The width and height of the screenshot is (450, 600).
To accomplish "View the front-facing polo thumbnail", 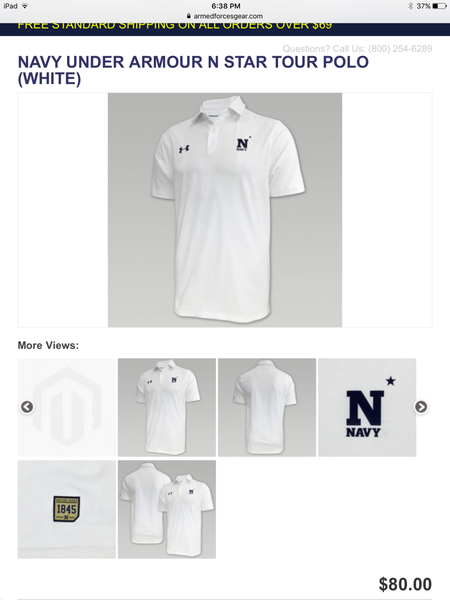I will click(167, 407).
